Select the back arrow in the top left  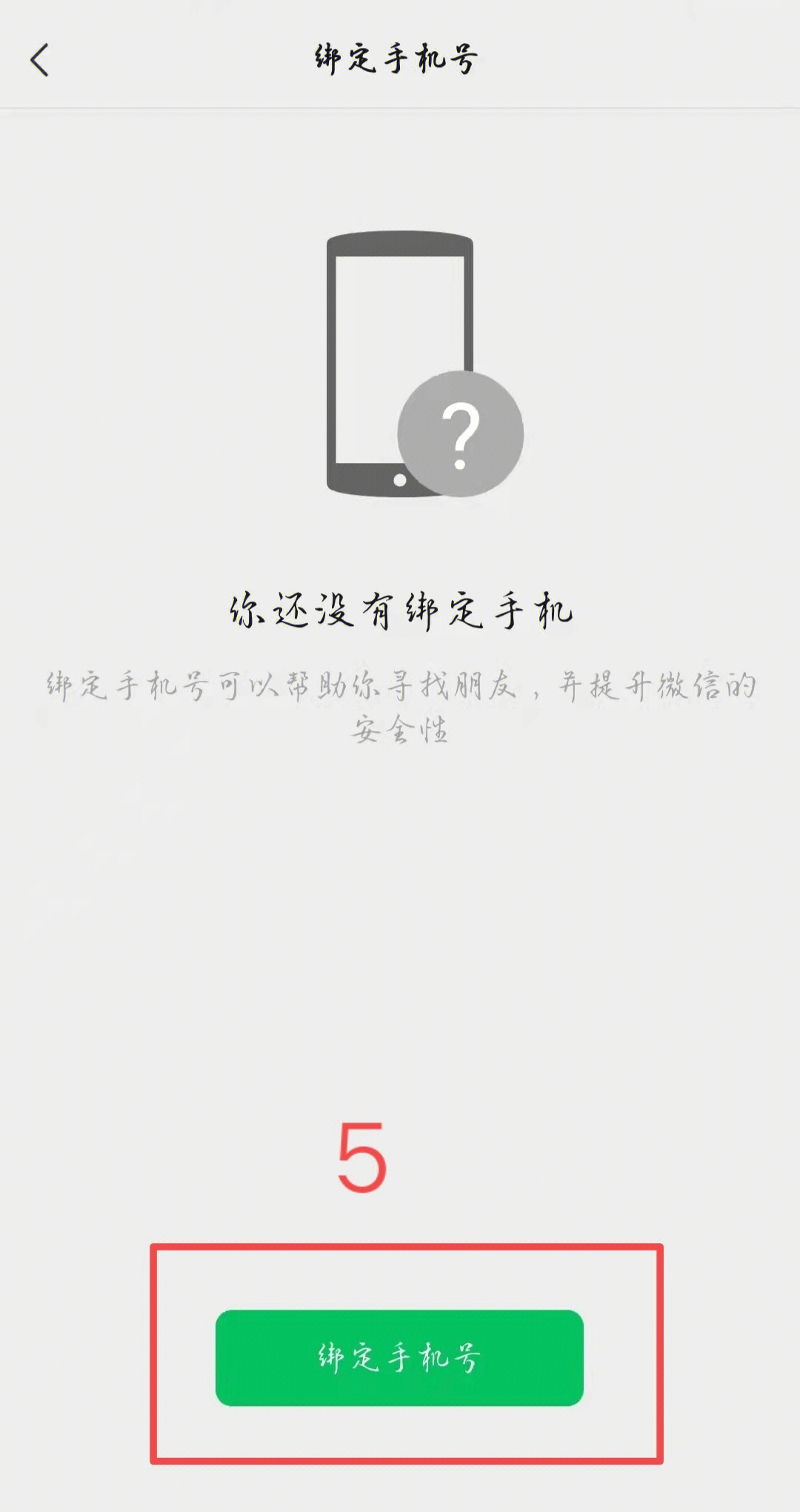click(x=39, y=59)
